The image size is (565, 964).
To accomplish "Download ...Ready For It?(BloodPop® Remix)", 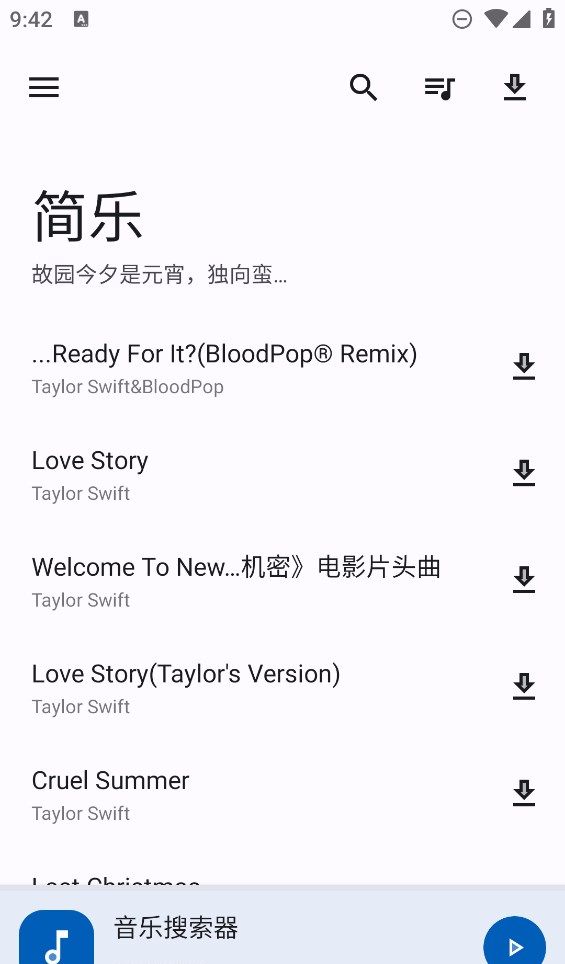I will 524,366.
